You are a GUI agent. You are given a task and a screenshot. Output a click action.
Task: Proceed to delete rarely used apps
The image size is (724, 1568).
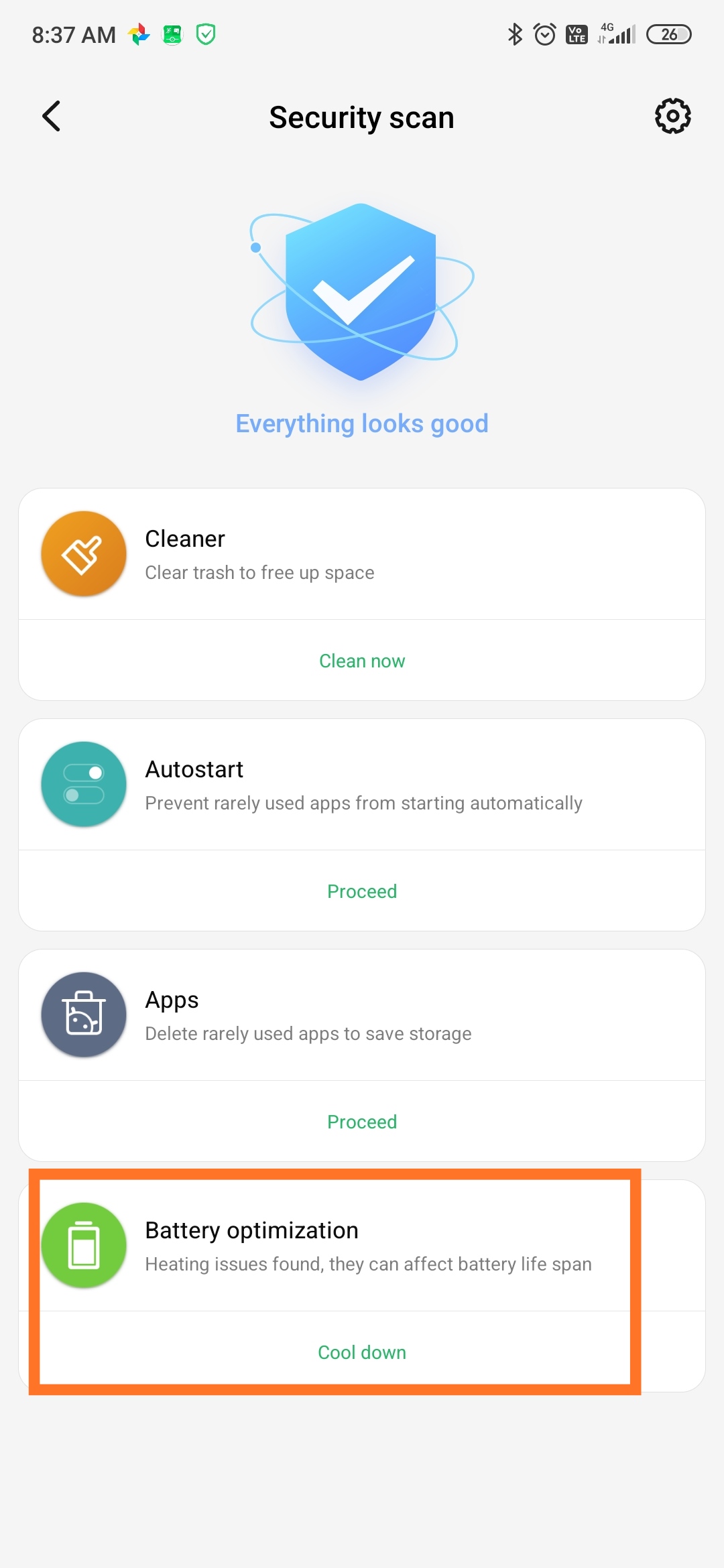click(362, 1122)
